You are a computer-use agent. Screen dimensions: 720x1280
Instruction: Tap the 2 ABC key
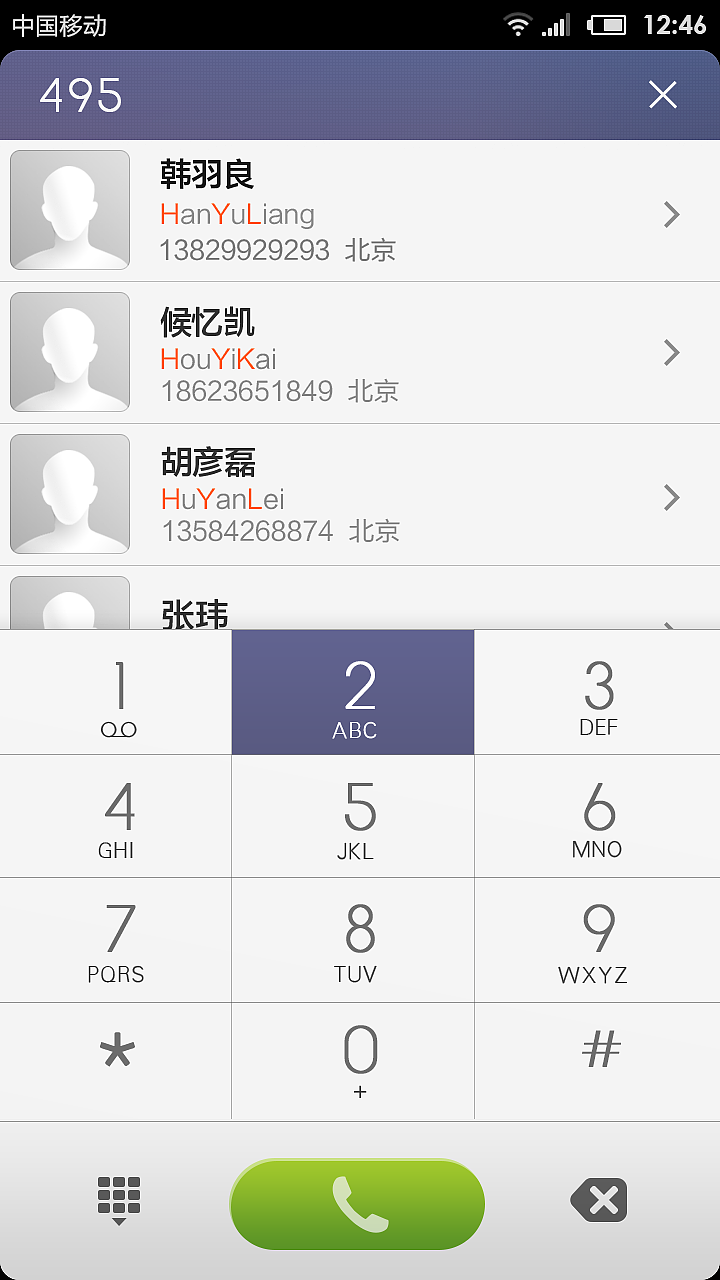coord(353,692)
